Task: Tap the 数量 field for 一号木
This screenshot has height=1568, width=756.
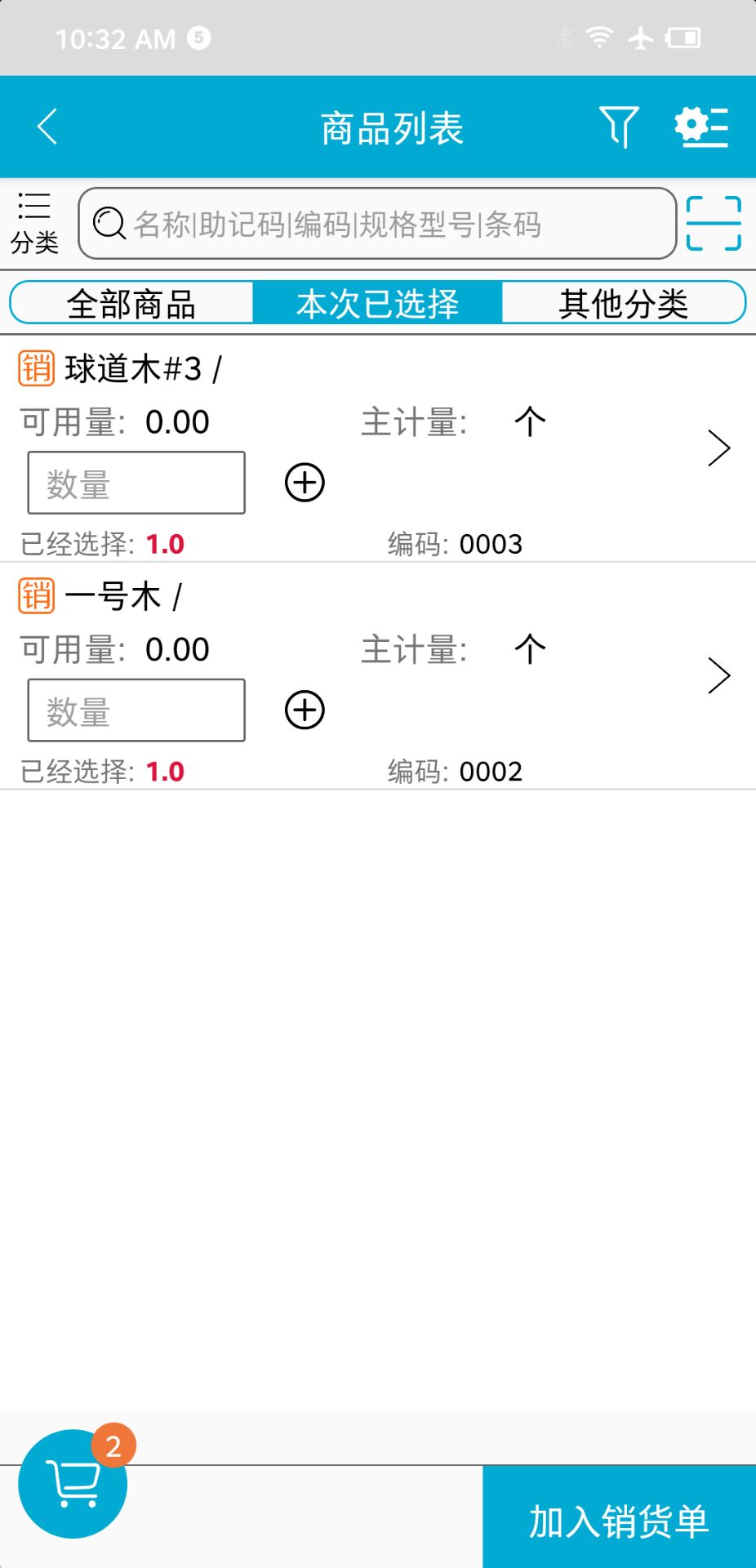Action: tap(136, 710)
